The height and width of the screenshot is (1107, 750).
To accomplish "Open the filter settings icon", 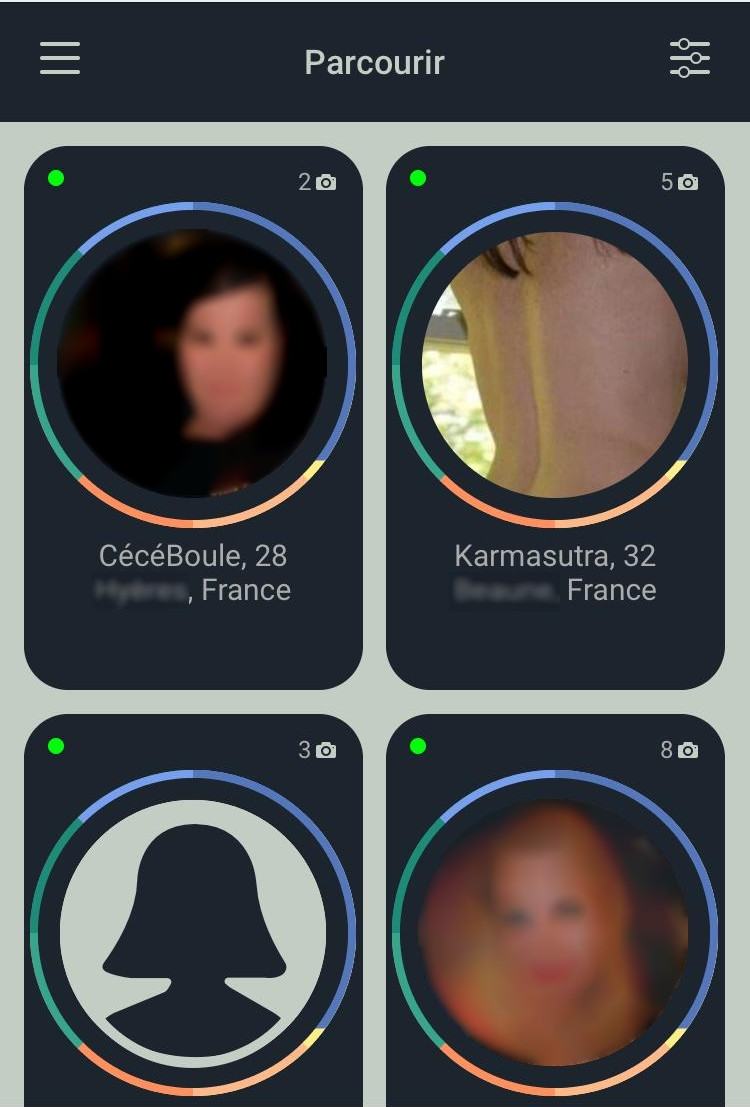I will point(689,58).
